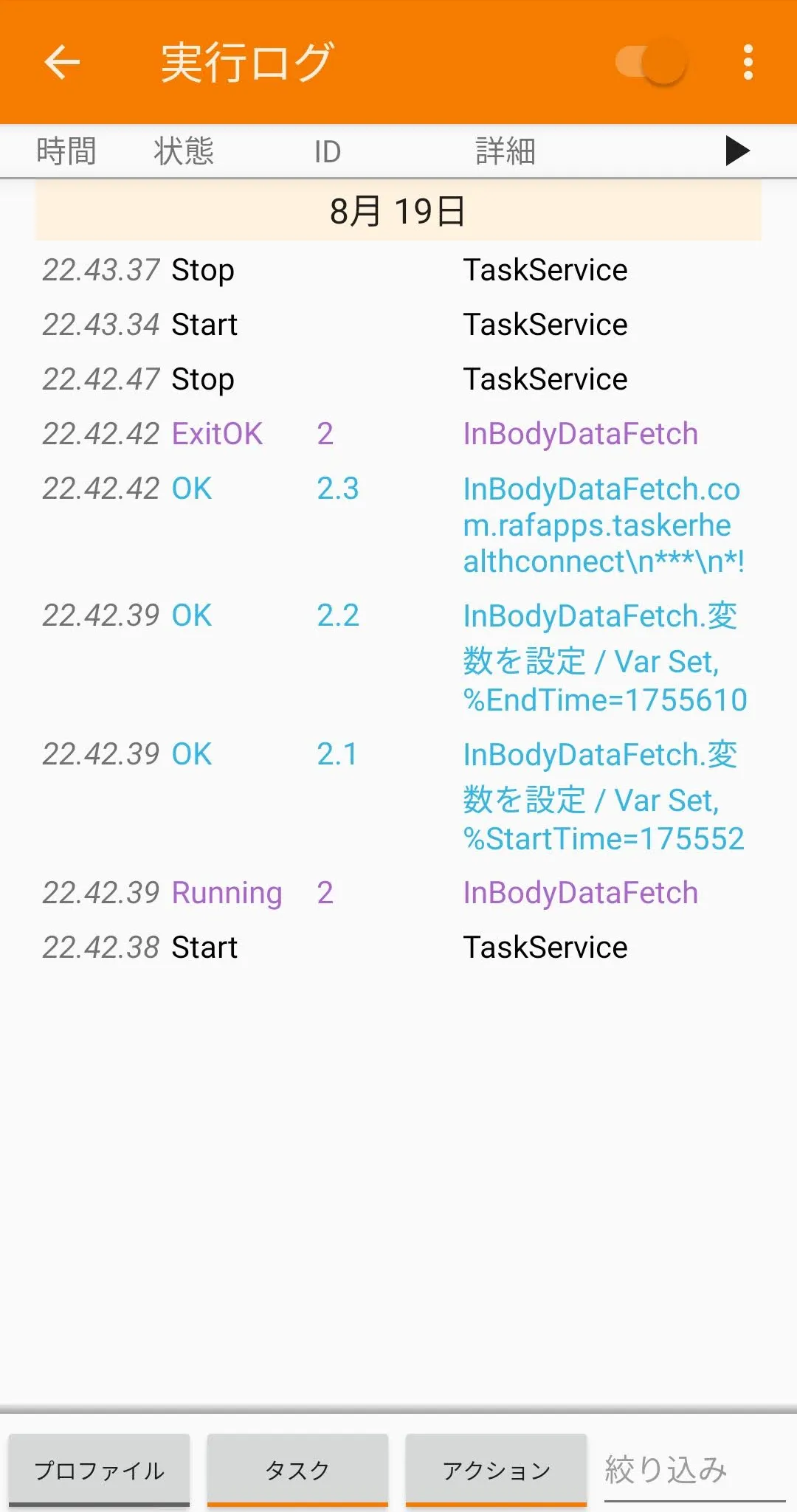
Task: Open the 2.1 %StartTime Var Set entry
Action: click(x=398, y=796)
